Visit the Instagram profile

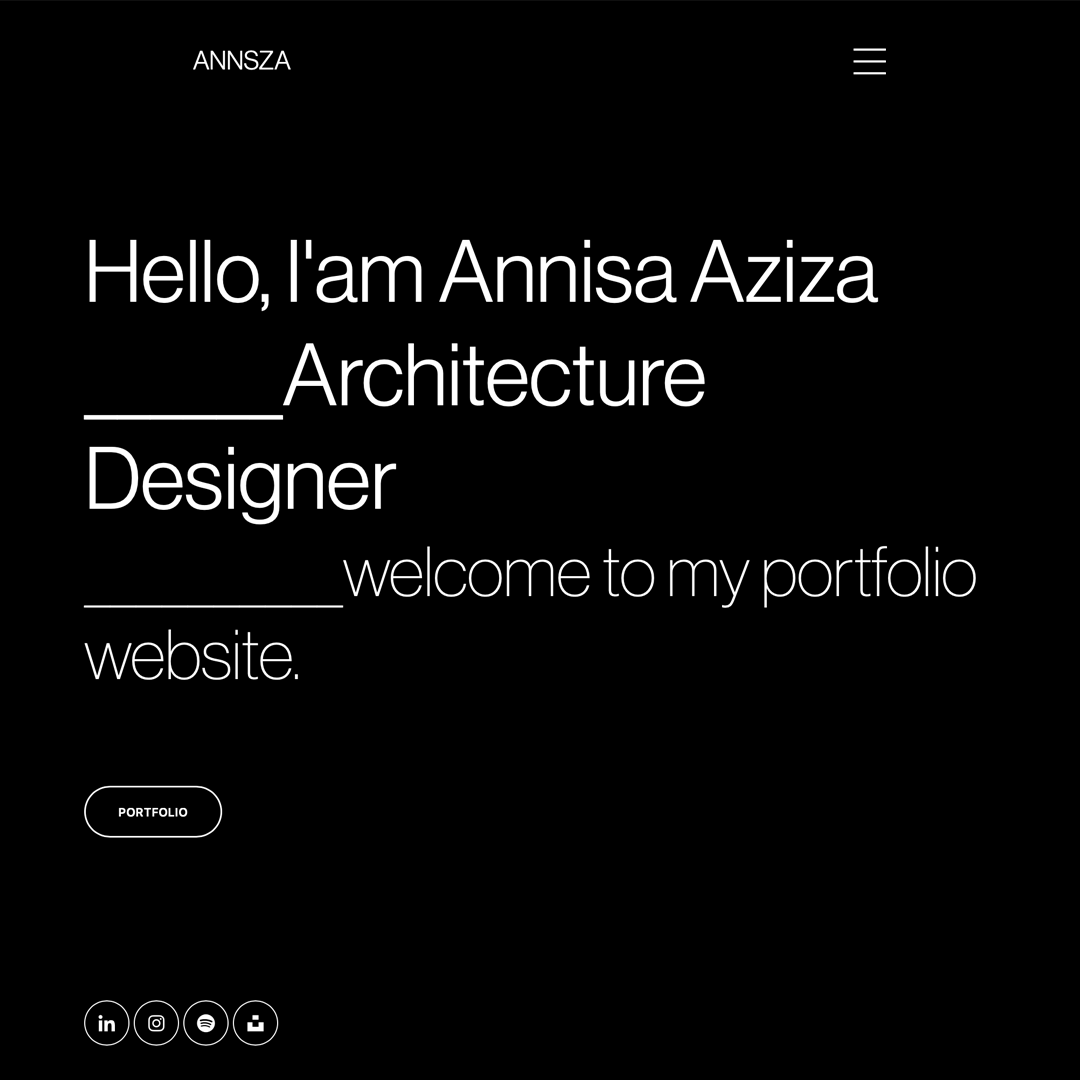click(x=156, y=1023)
